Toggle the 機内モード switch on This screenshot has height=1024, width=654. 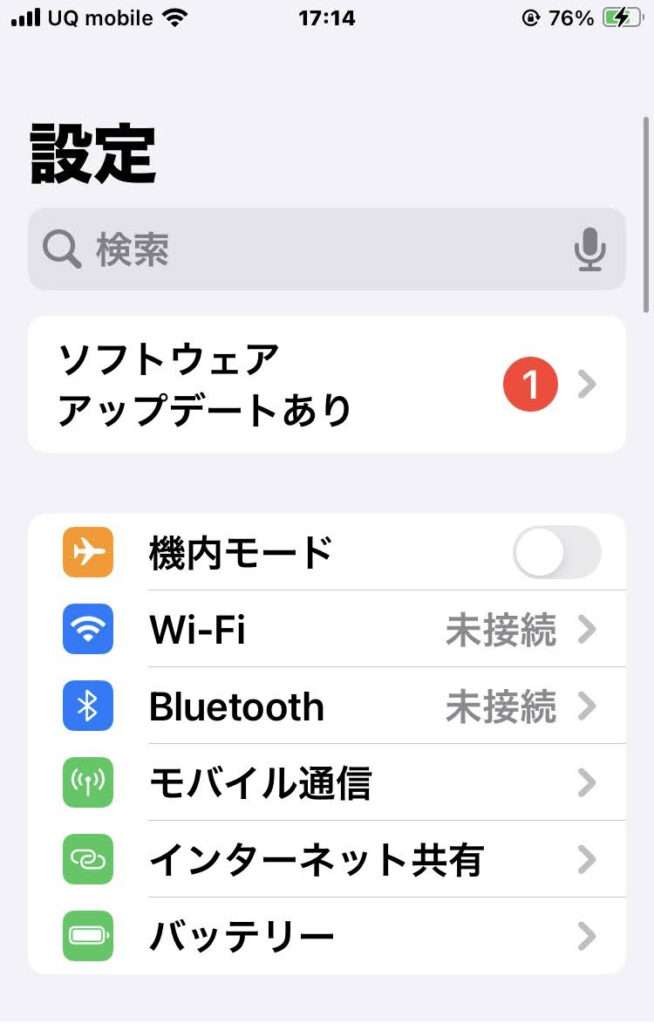coord(556,552)
